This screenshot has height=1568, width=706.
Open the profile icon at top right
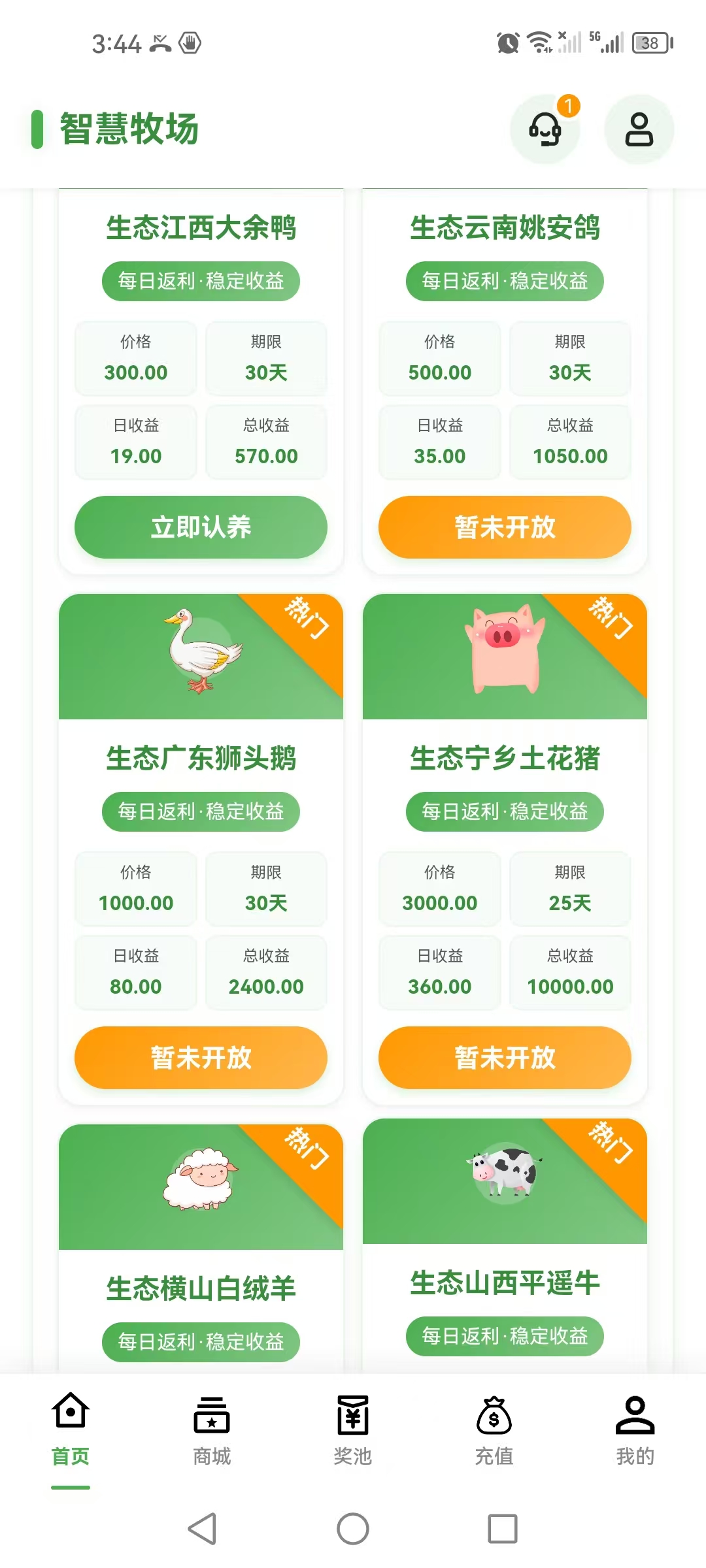pyautogui.click(x=639, y=129)
